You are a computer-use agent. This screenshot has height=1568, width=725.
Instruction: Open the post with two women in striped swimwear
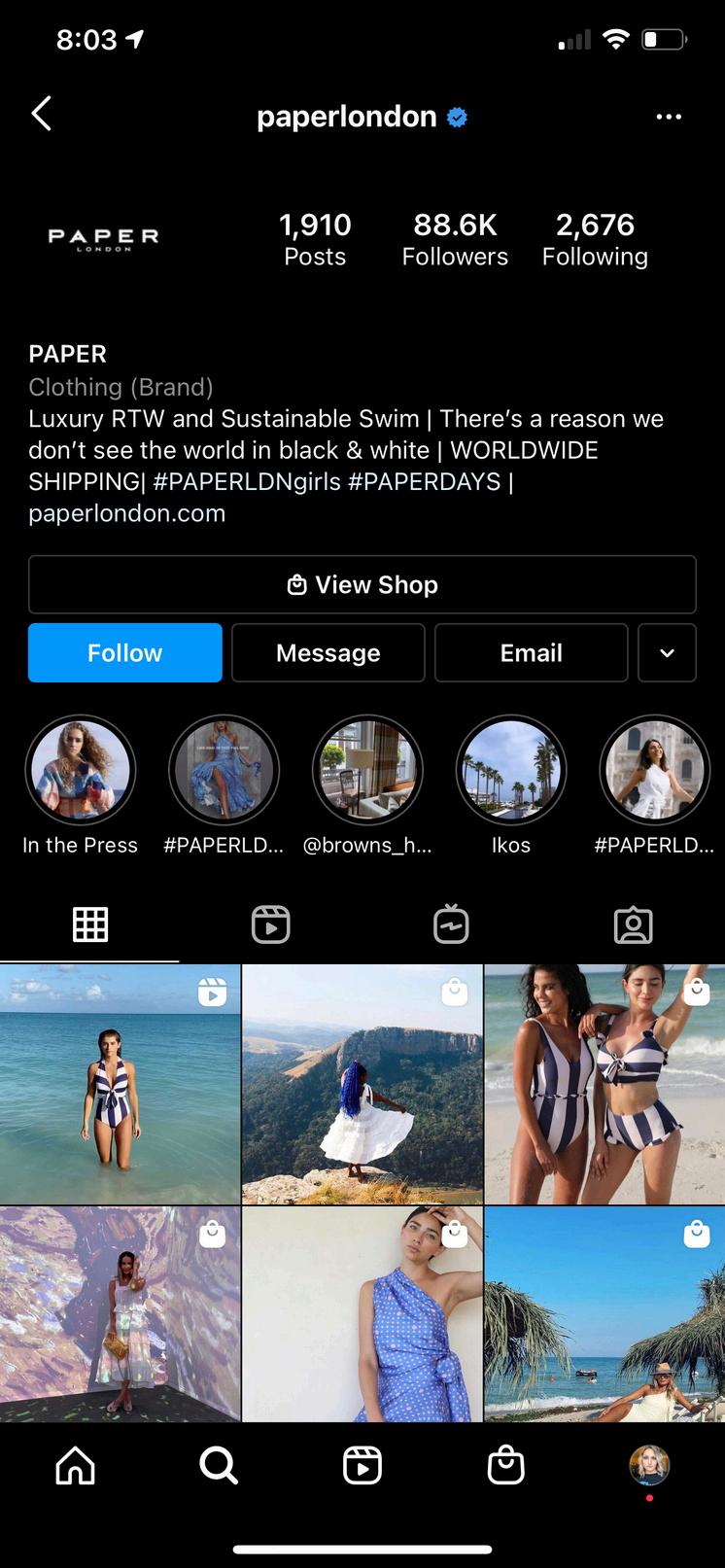(604, 1084)
